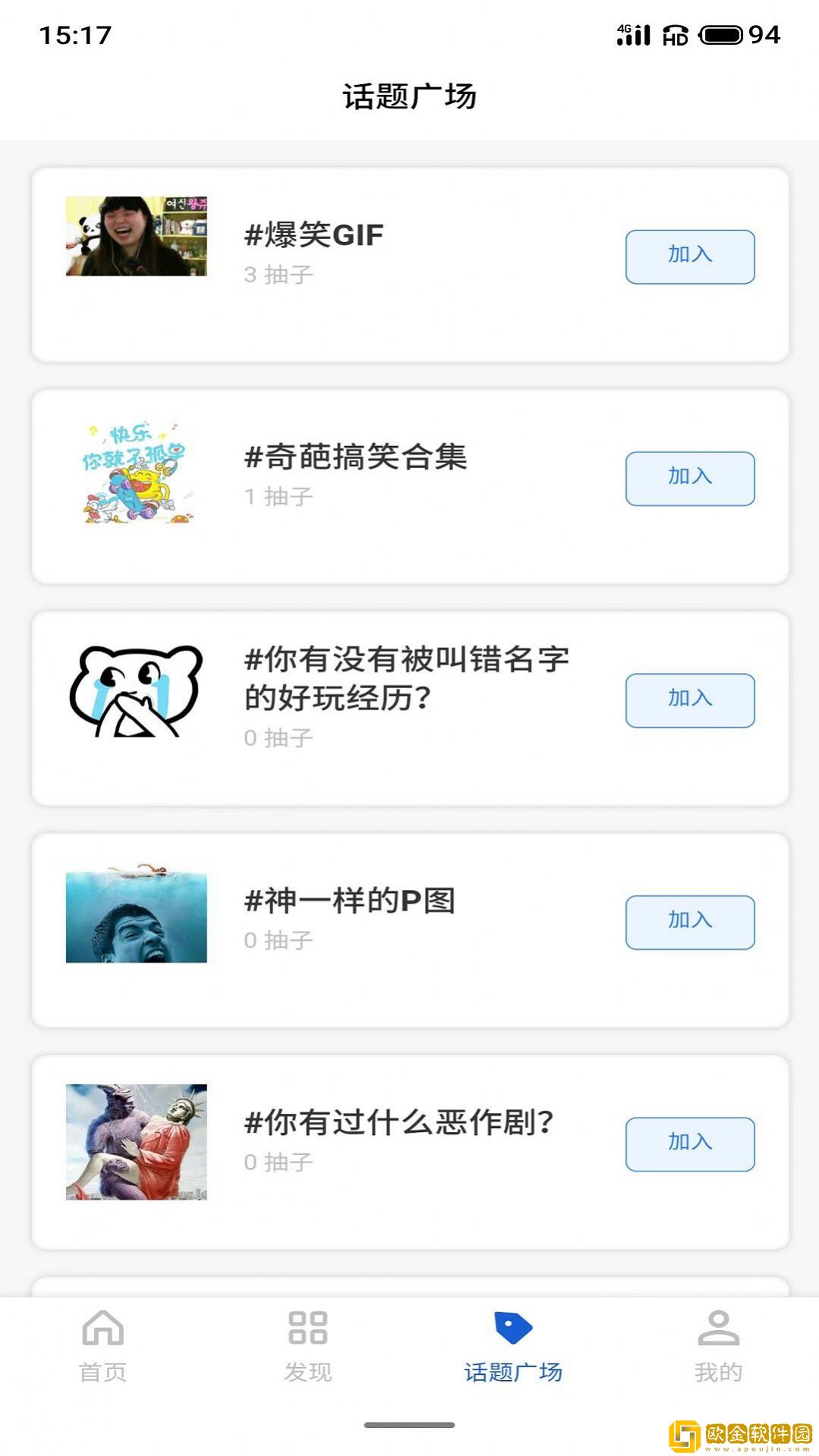Join the #爆笑GIF topic

689,256
